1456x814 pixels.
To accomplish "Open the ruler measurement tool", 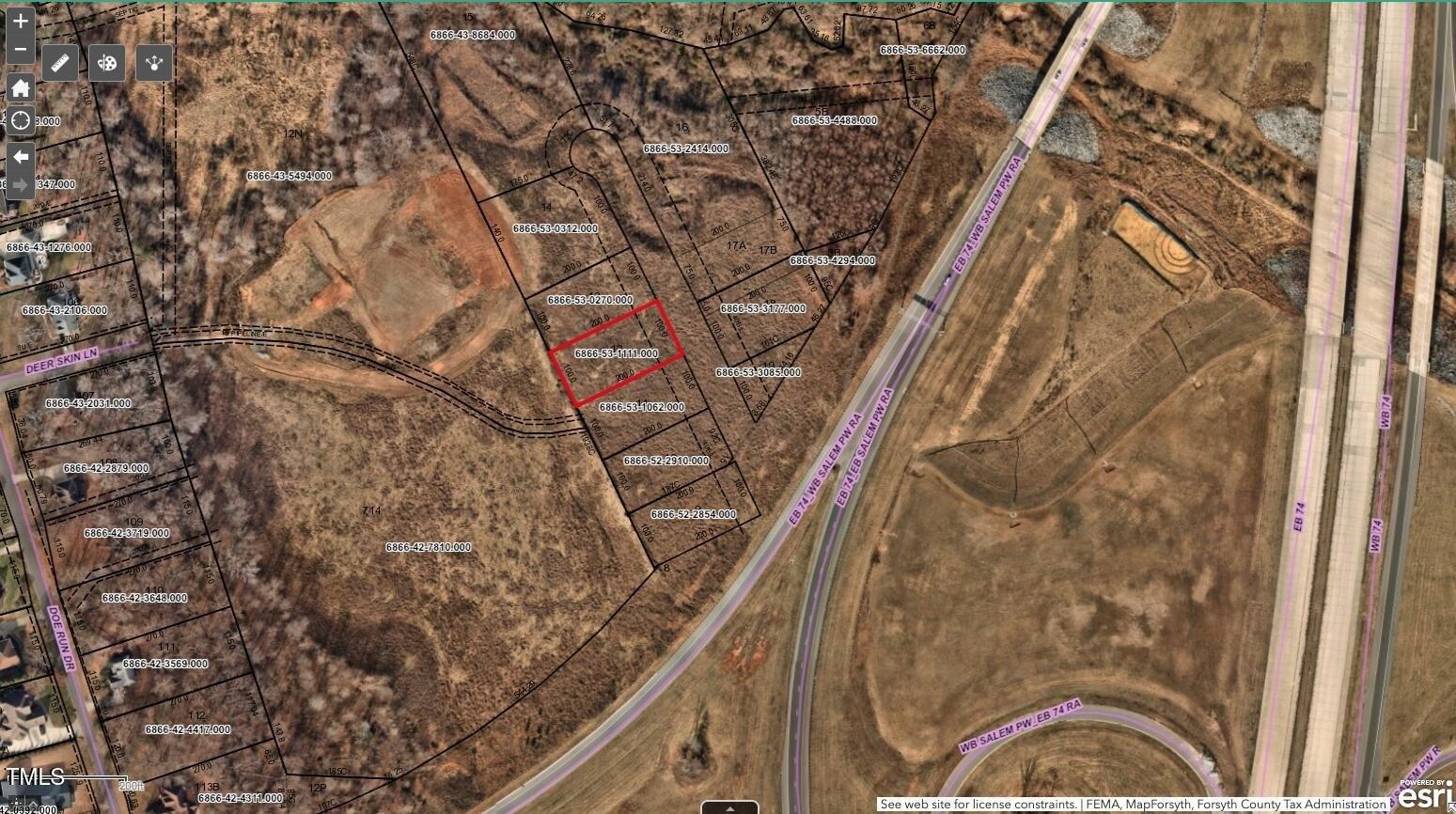I will [x=60, y=63].
